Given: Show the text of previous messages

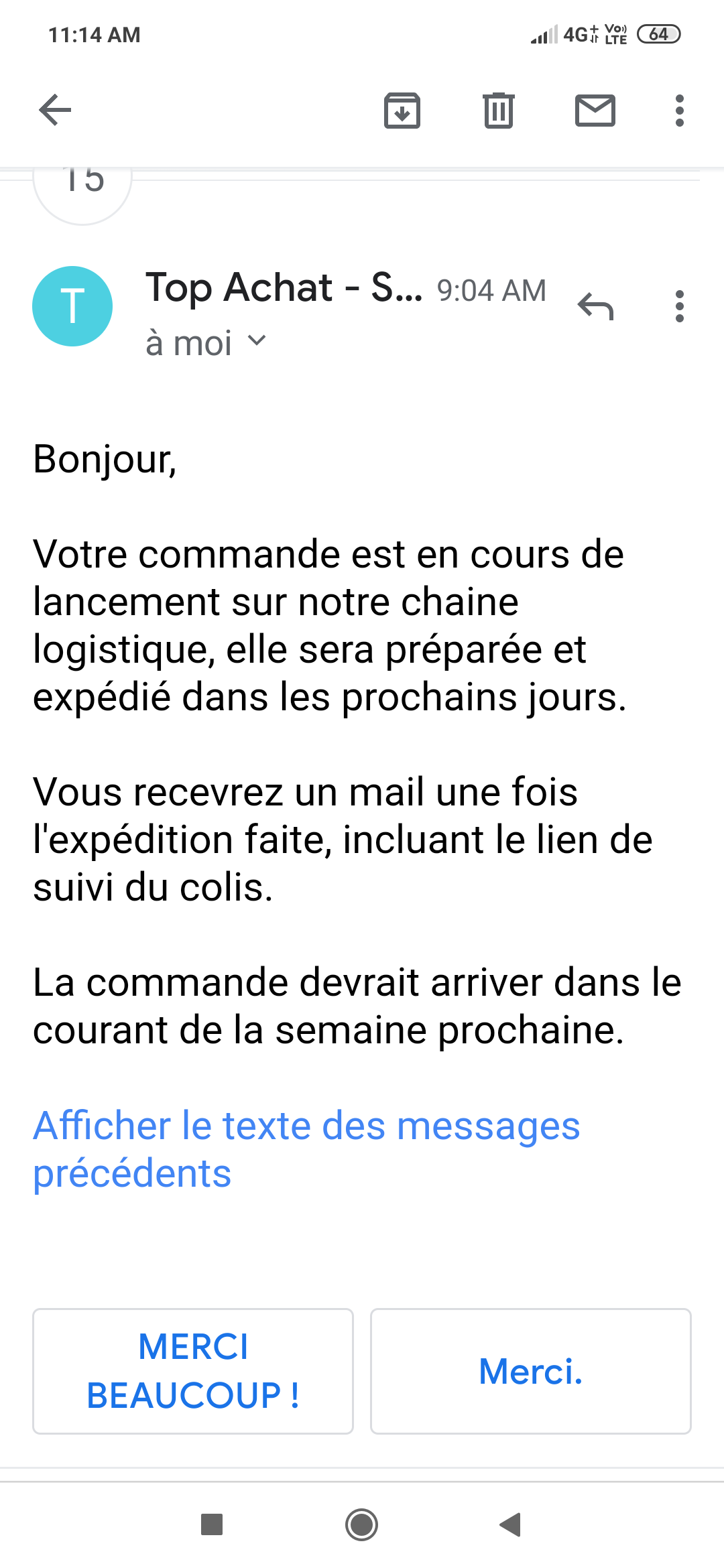Looking at the screenshot, I should click(x=306, y=1149).
